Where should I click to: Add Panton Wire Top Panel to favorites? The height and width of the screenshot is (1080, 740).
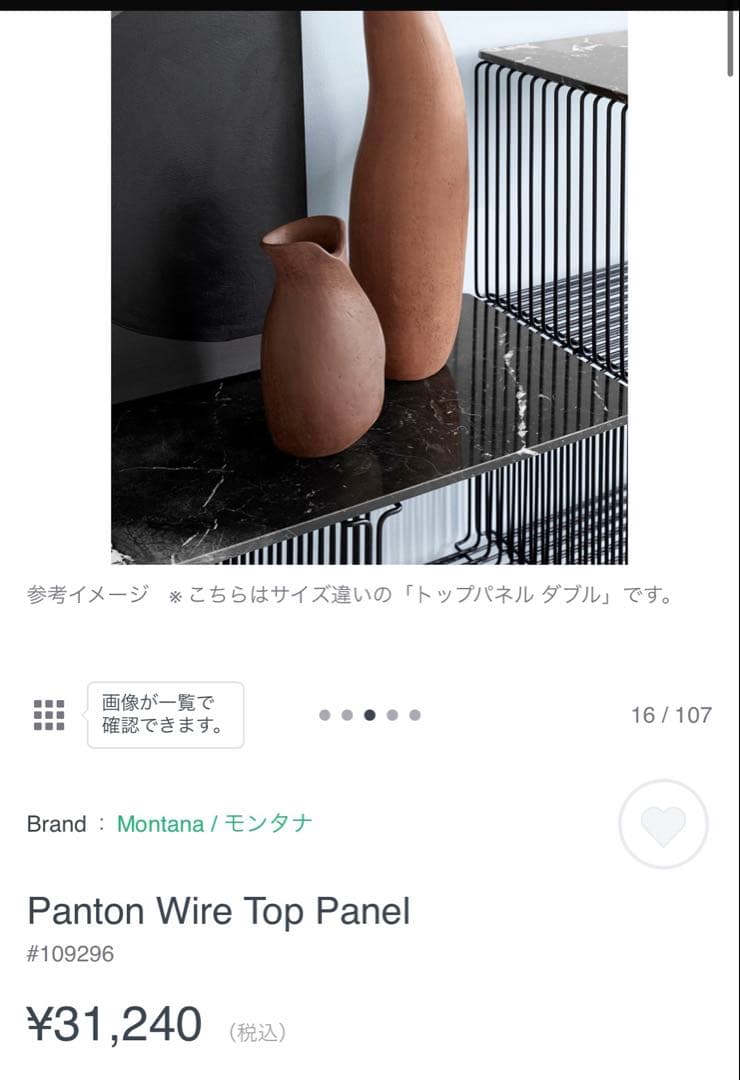(x=663, y=825)
